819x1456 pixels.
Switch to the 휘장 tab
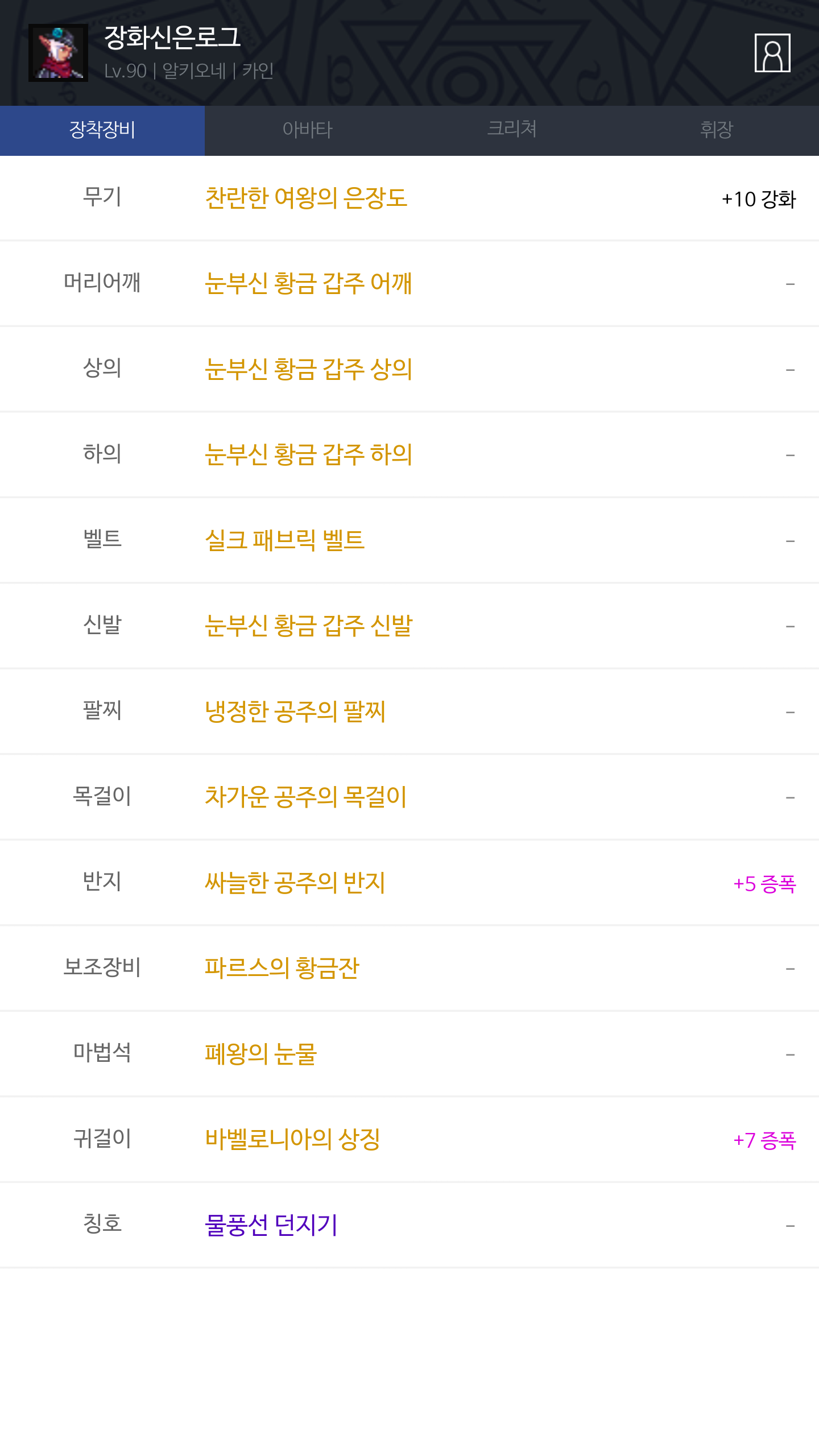point(717,130)
